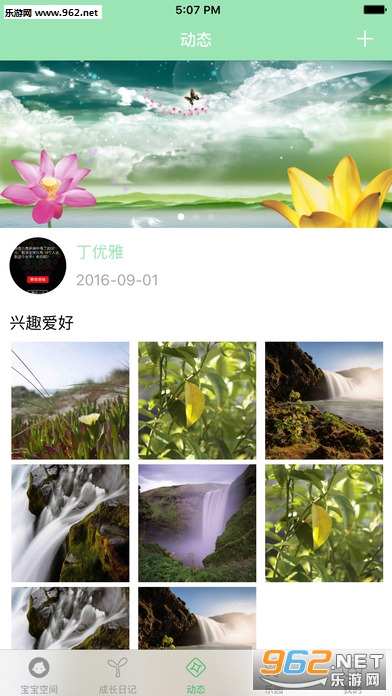Go to the 成长日记 tab
The image size is (392, 696).
(x=118, y=675)
